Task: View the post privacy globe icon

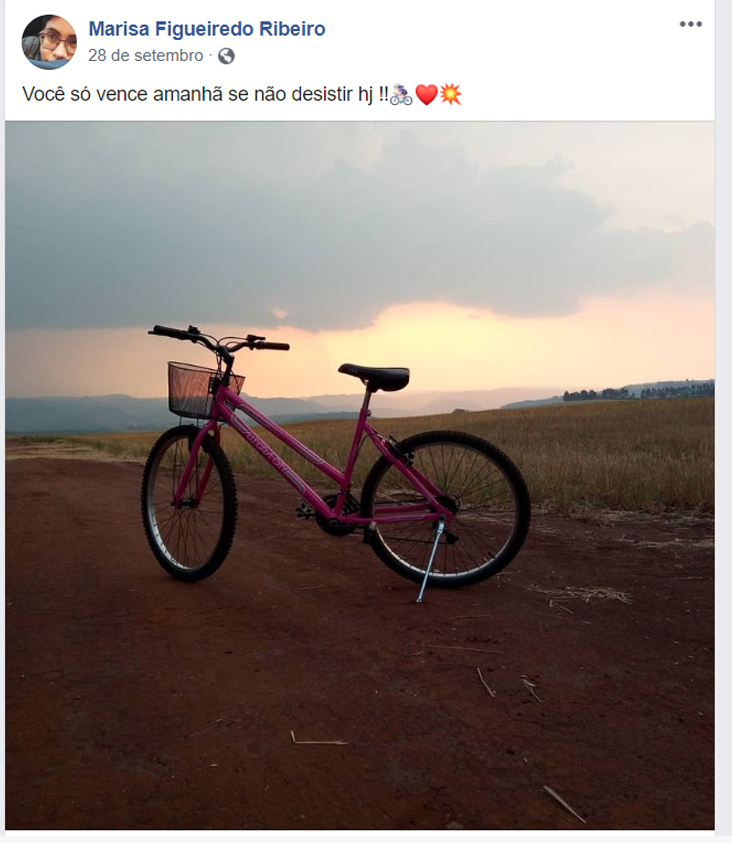Action: click(x=227, y=56)
